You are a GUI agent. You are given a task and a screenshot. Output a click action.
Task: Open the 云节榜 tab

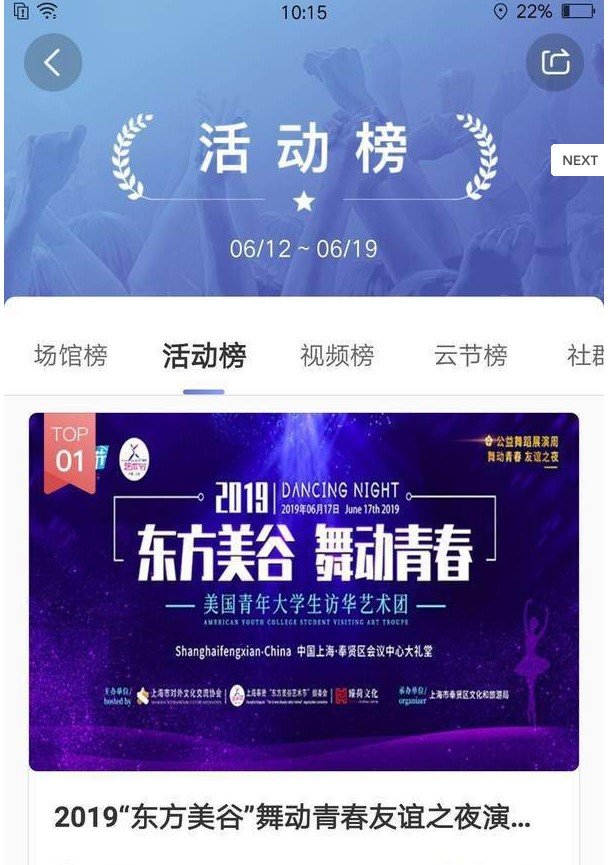pos(471,355)
